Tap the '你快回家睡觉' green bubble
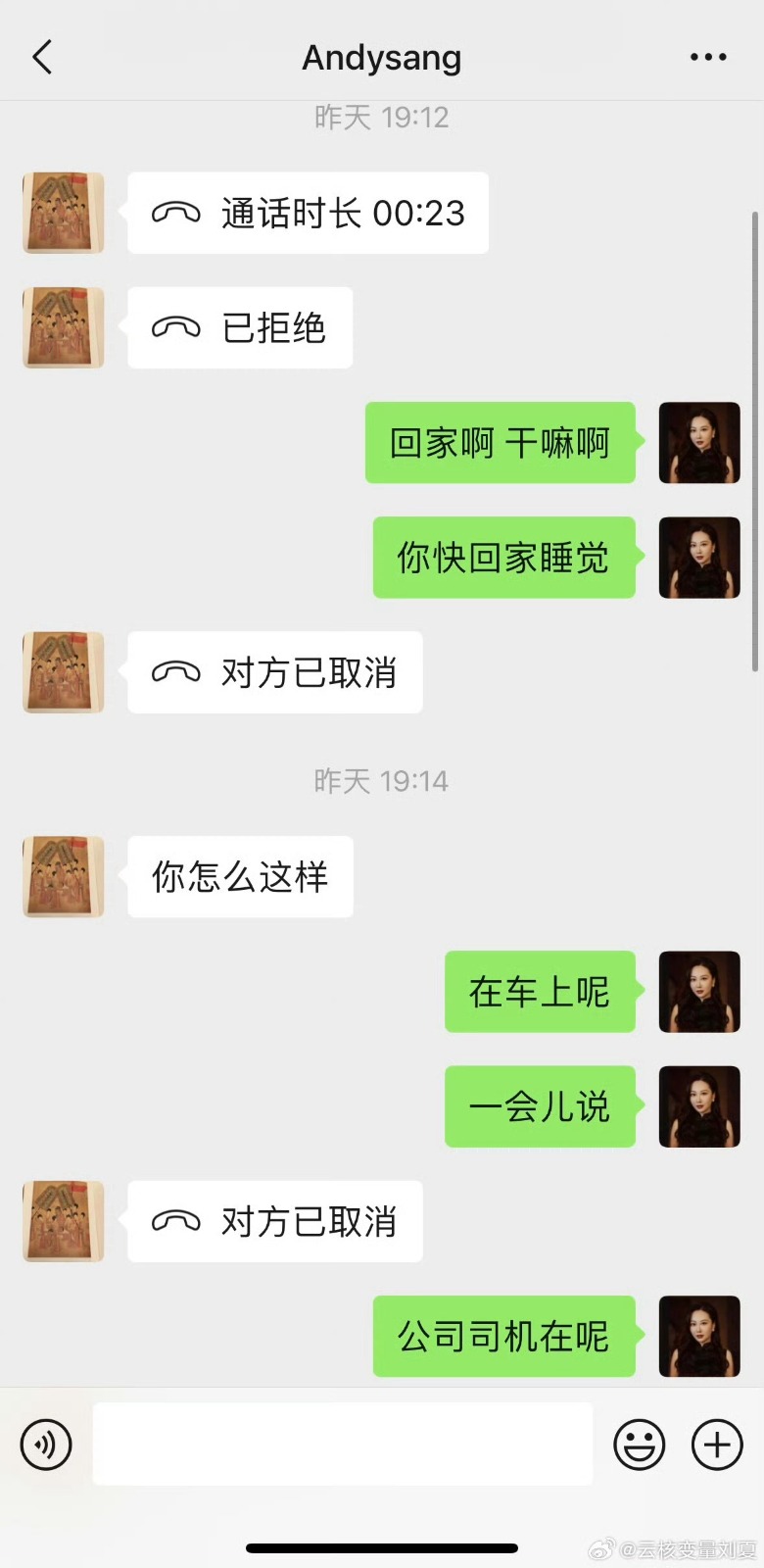 pyautogui.click(x=503, y=558)
